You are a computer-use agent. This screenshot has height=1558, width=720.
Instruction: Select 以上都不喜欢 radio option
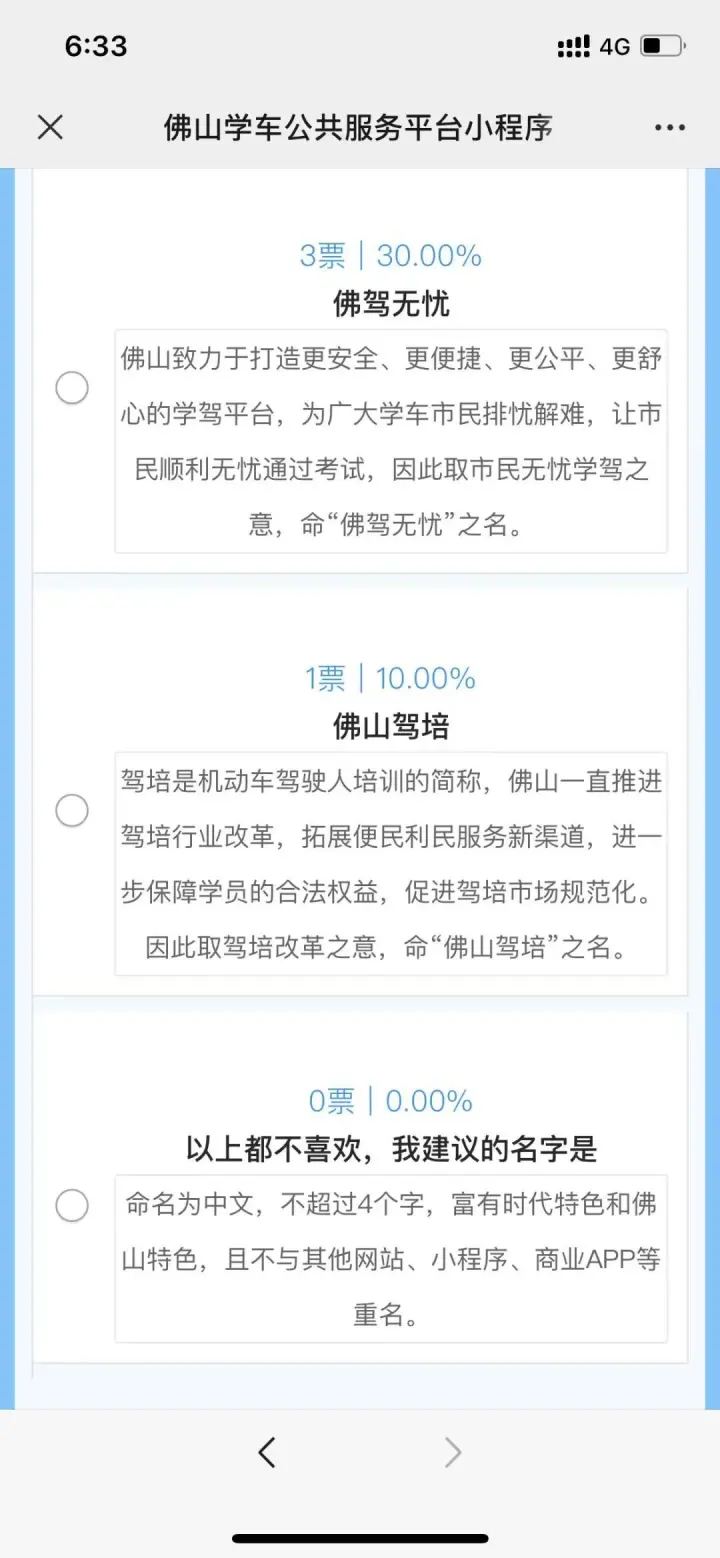(72, 1206)
